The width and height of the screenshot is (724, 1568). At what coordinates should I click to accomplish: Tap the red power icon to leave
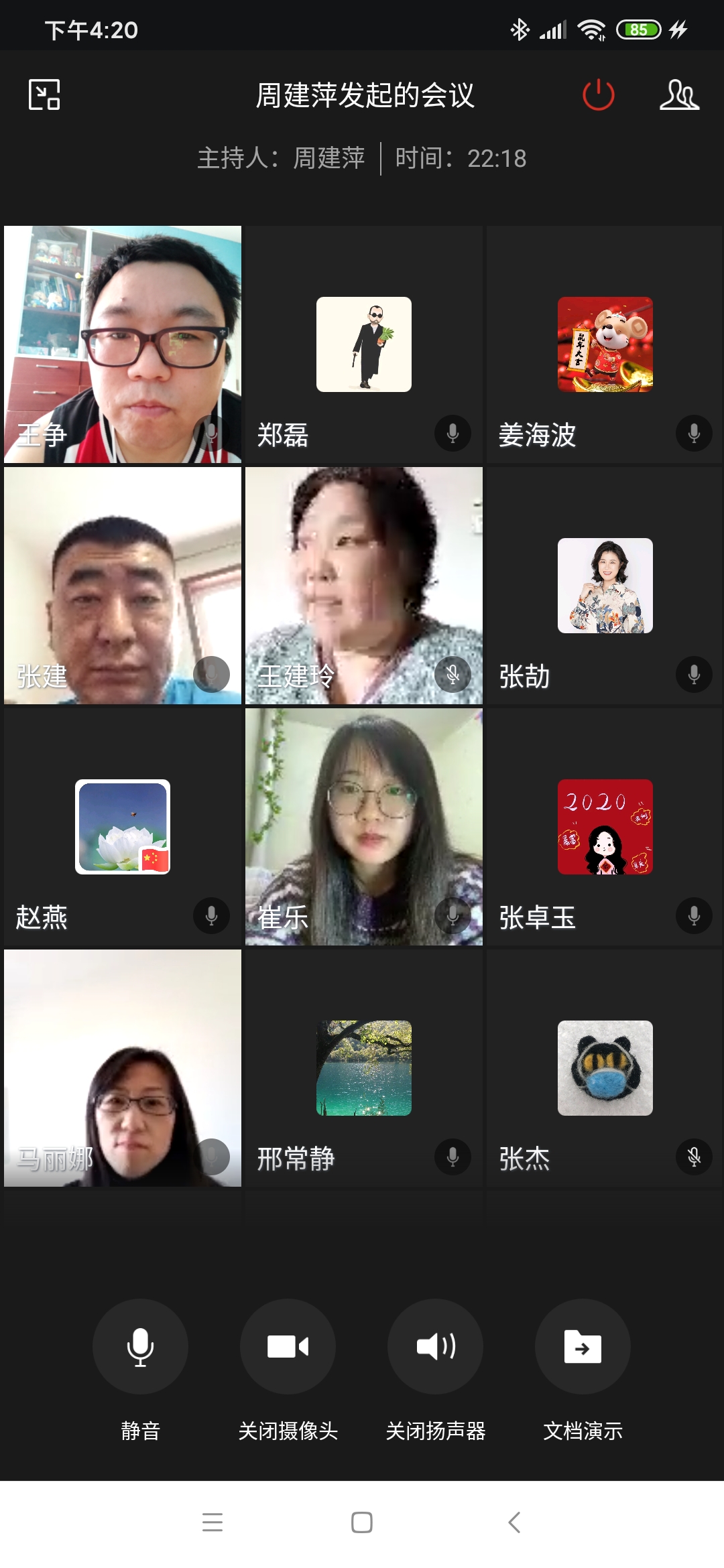[599, 94]
